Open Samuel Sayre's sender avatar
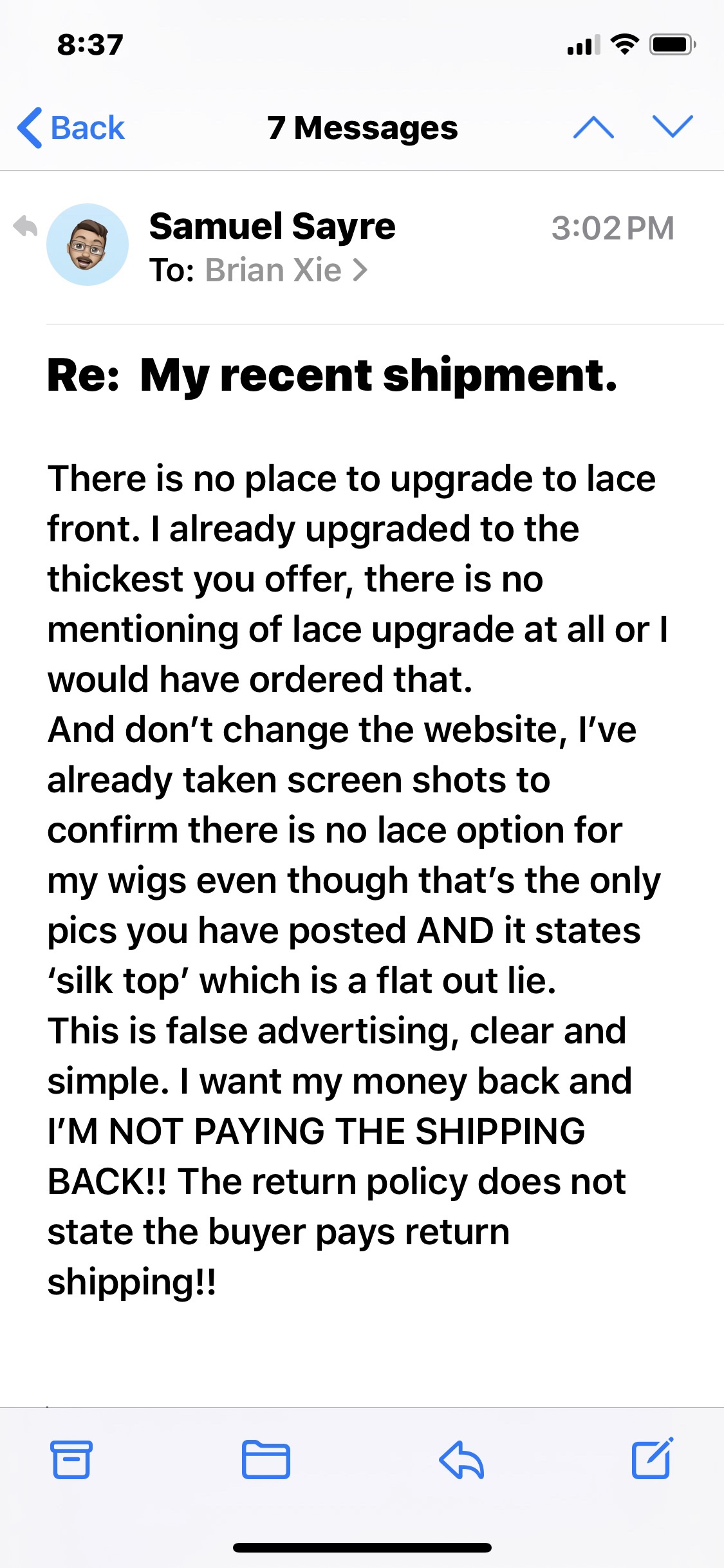This screenshot has width=724, height=1568. click(x=88, y=245)
